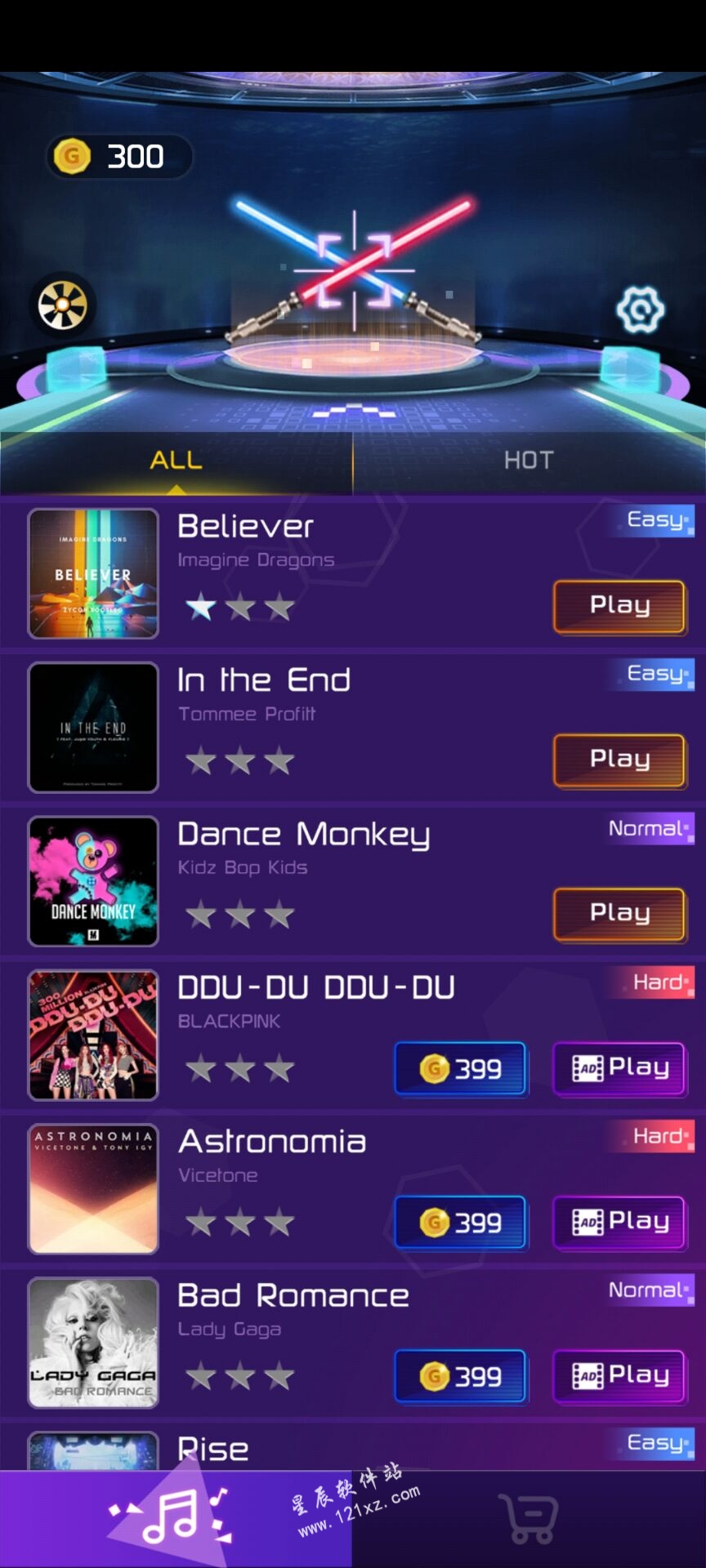Buy DDU-DU DDU-DU for 399 coins

click(461, 1068)
